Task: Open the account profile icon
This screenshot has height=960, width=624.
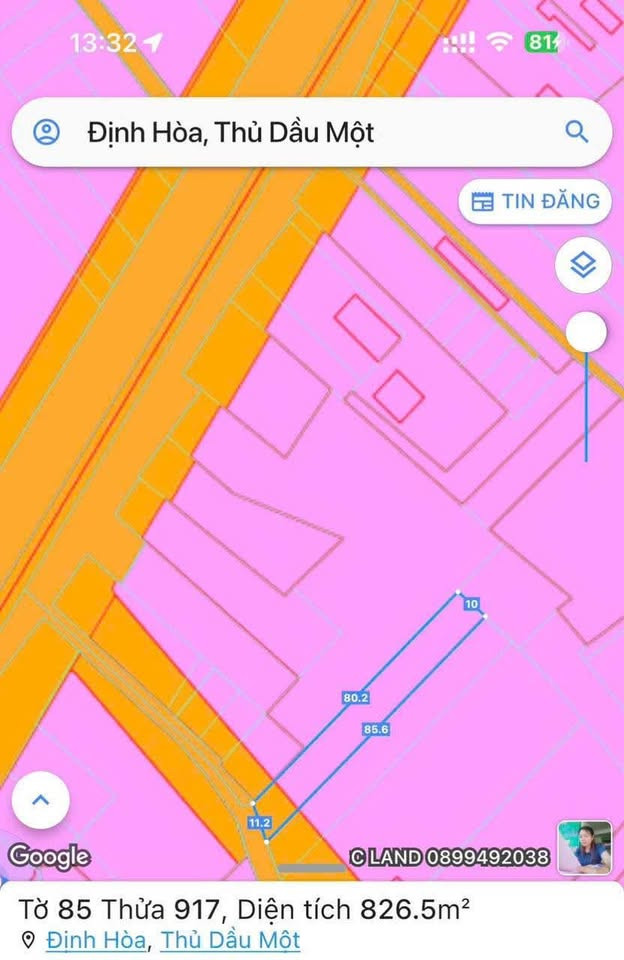Action: coord(46,131)
